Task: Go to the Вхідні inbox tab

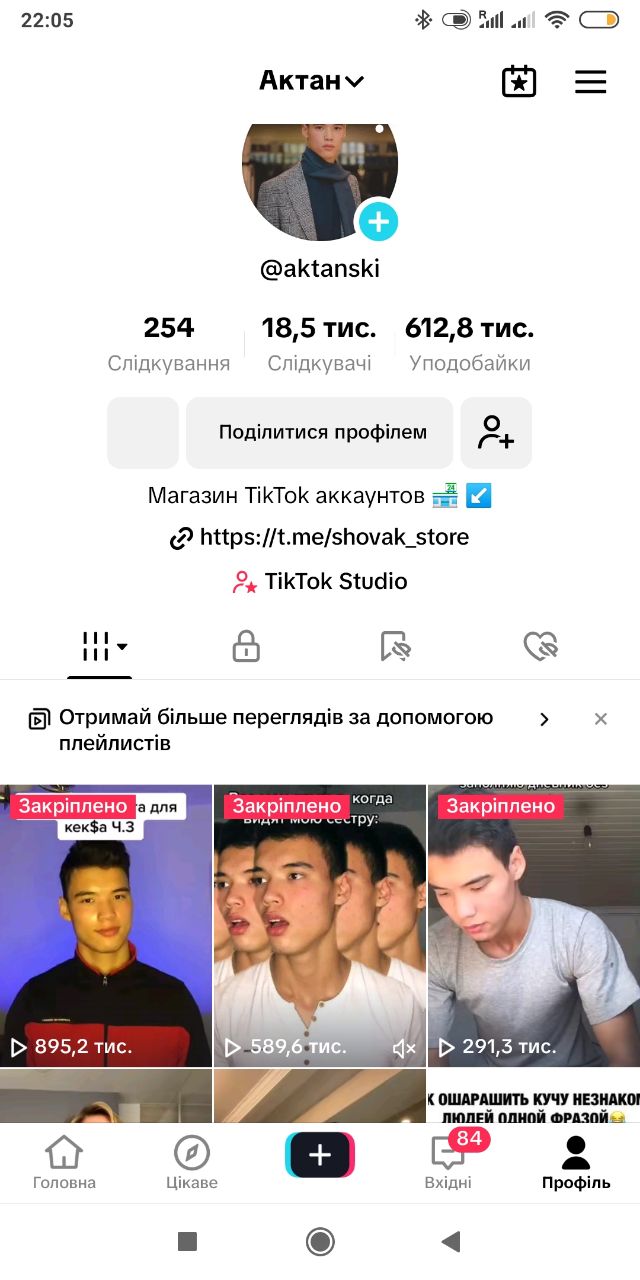Action: click(448, 1163)
